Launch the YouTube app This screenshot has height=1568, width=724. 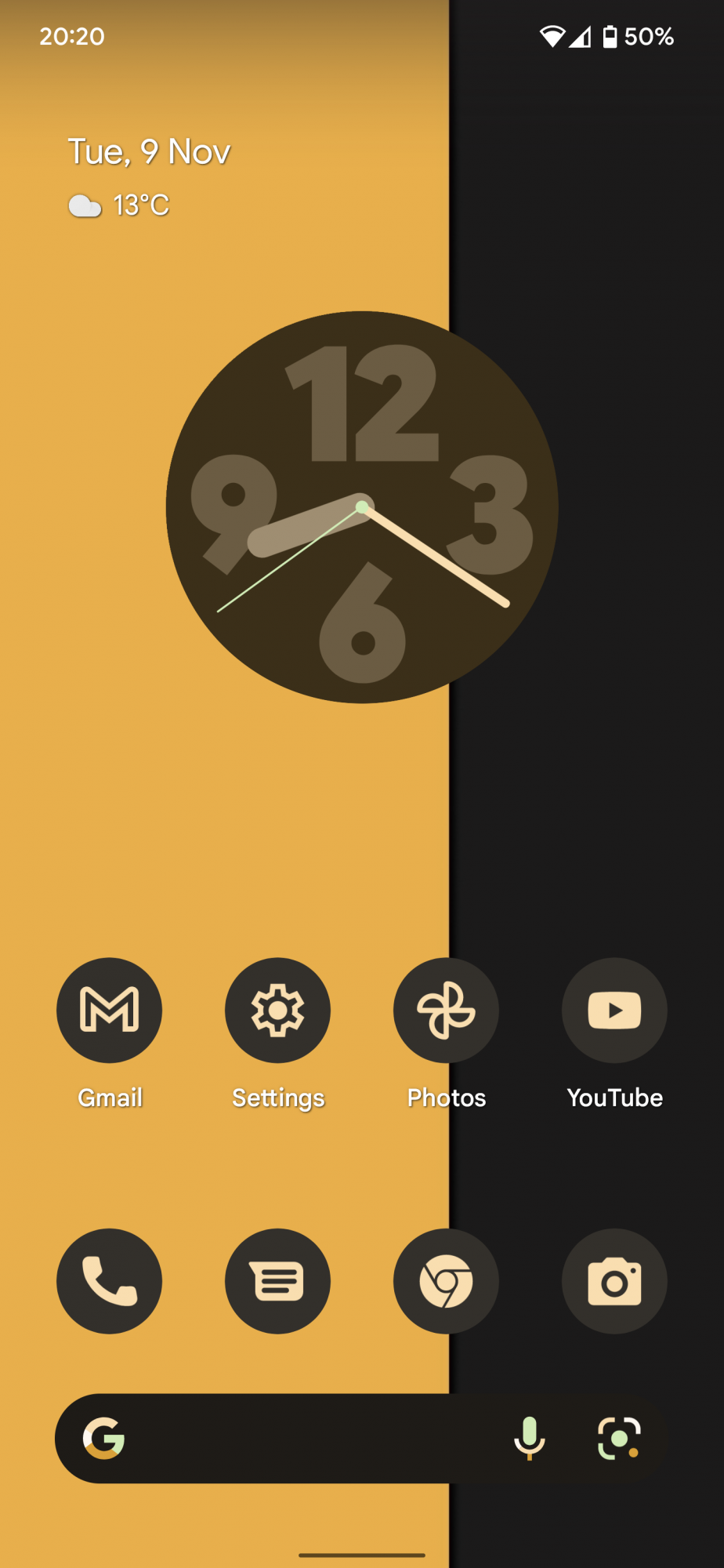614,1010
